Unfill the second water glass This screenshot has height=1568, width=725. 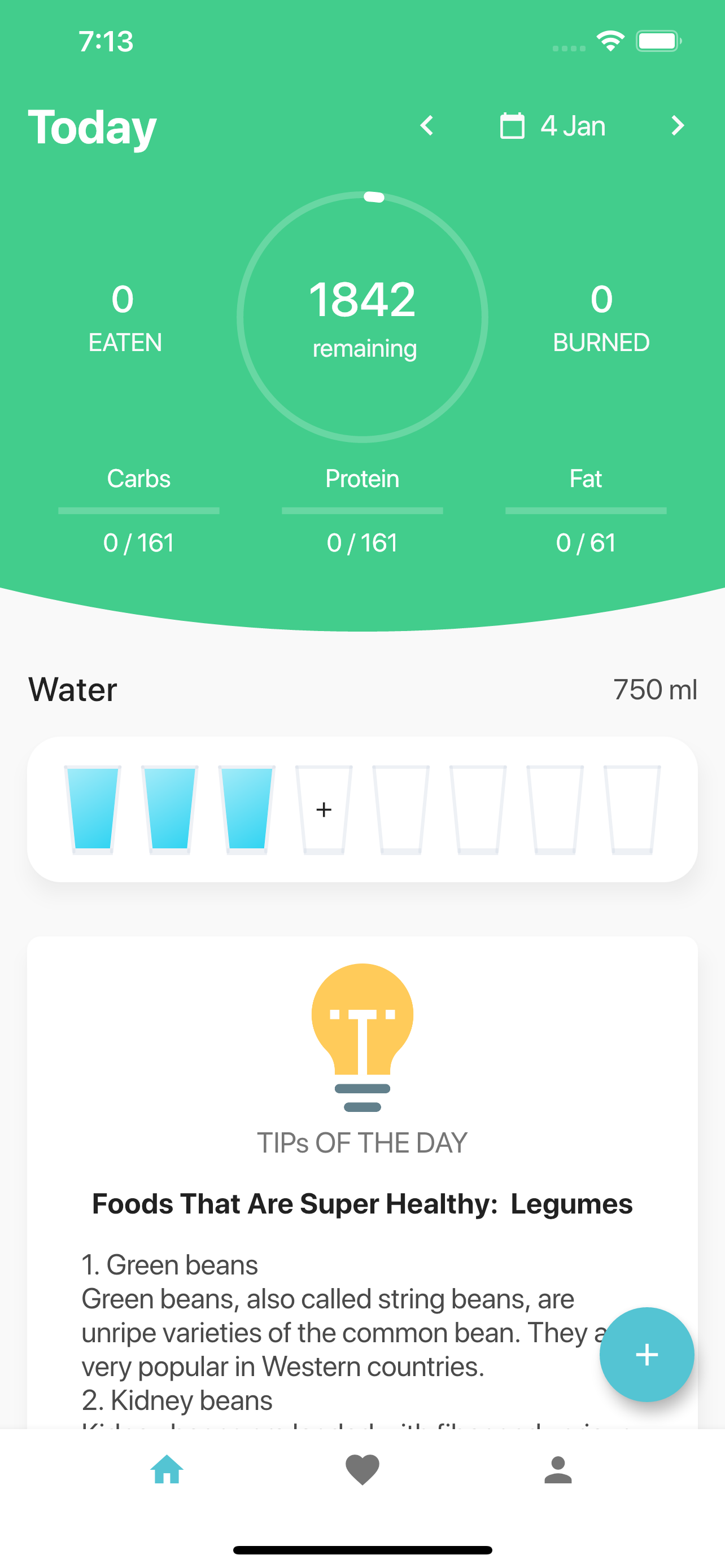(x=170, y=809)
